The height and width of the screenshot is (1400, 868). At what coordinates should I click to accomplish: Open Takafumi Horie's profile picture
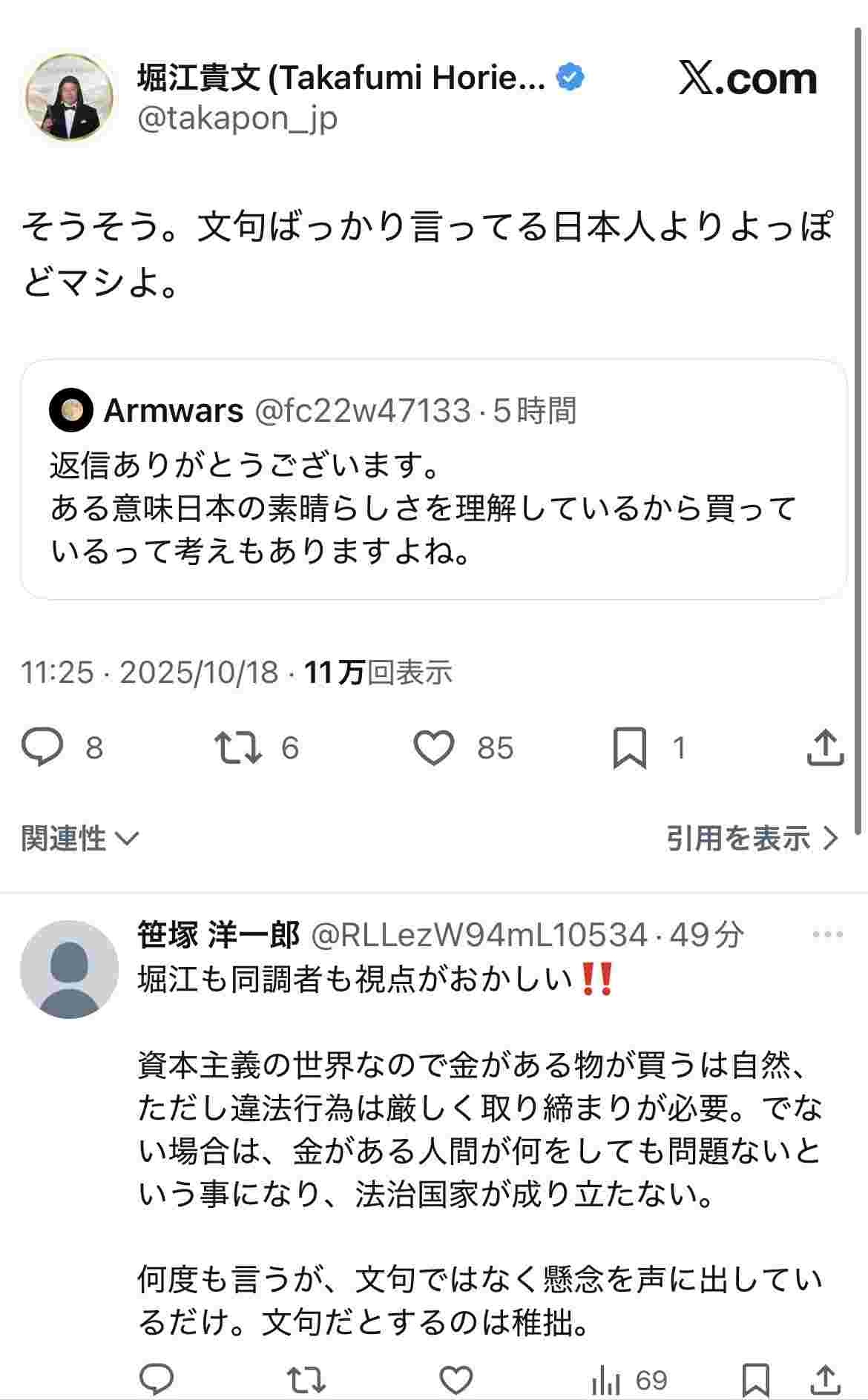[69, 96]
